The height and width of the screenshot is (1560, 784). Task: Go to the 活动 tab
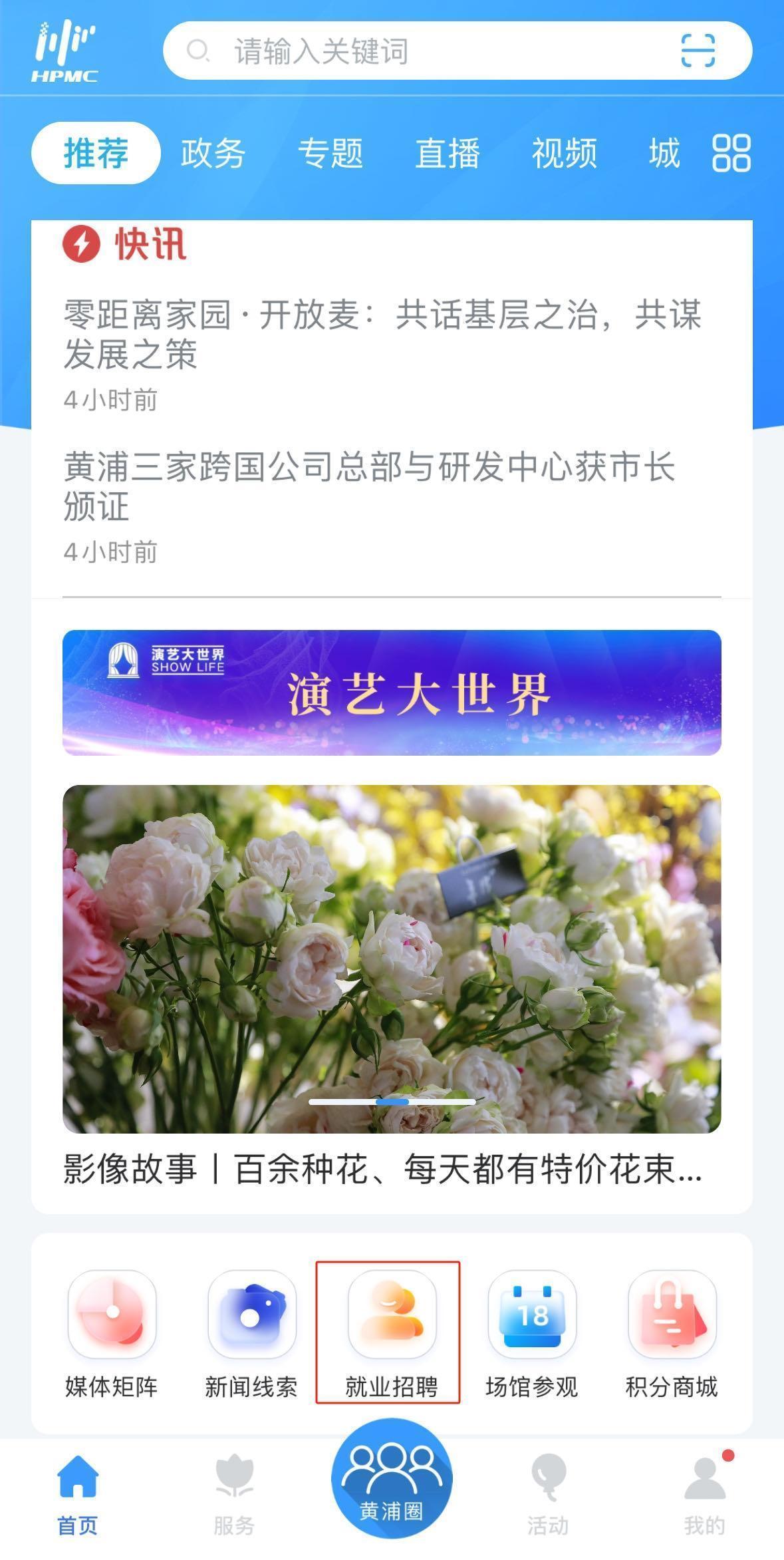548,1494
